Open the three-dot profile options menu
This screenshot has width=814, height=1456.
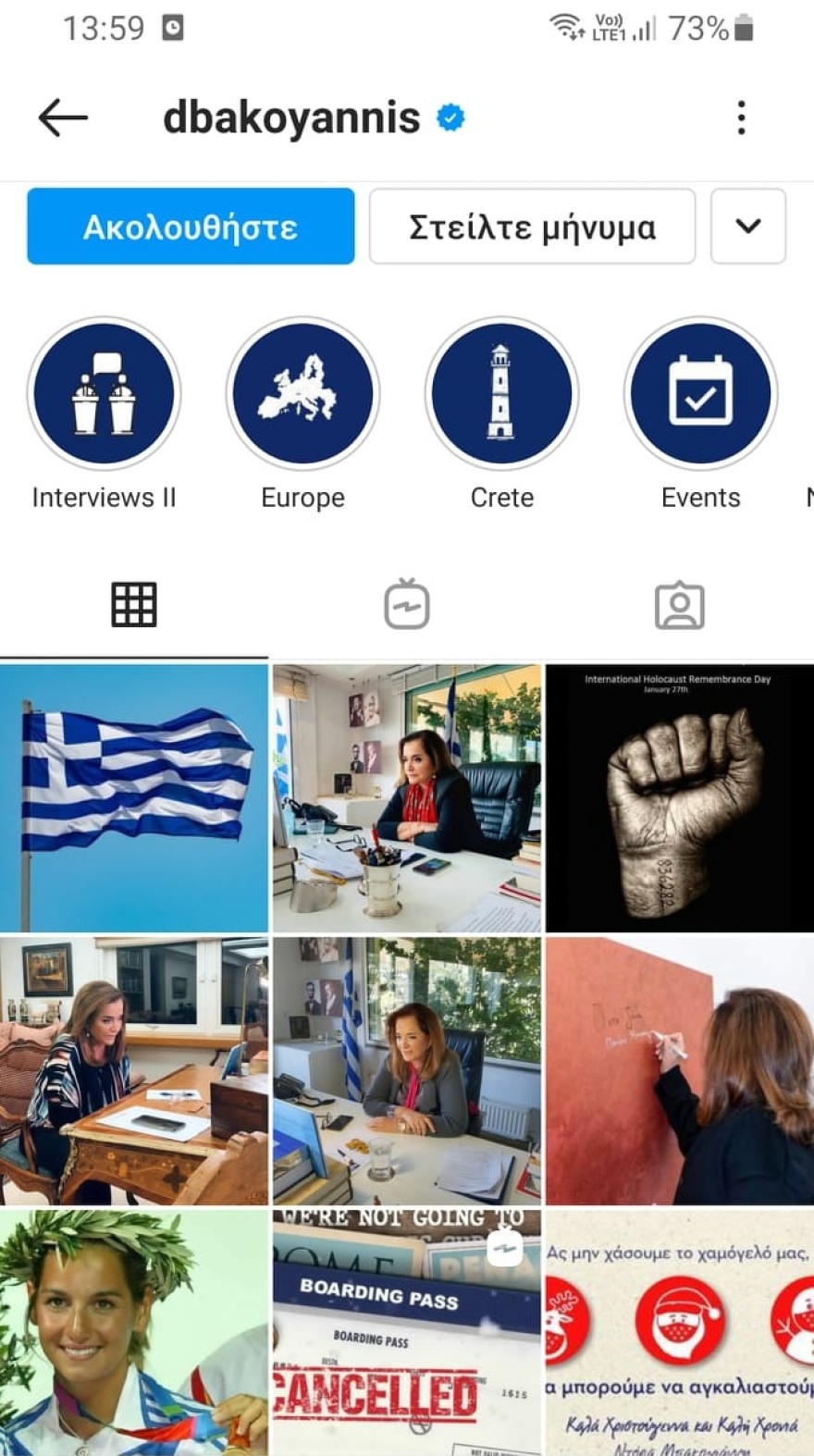tap(740, 117)
